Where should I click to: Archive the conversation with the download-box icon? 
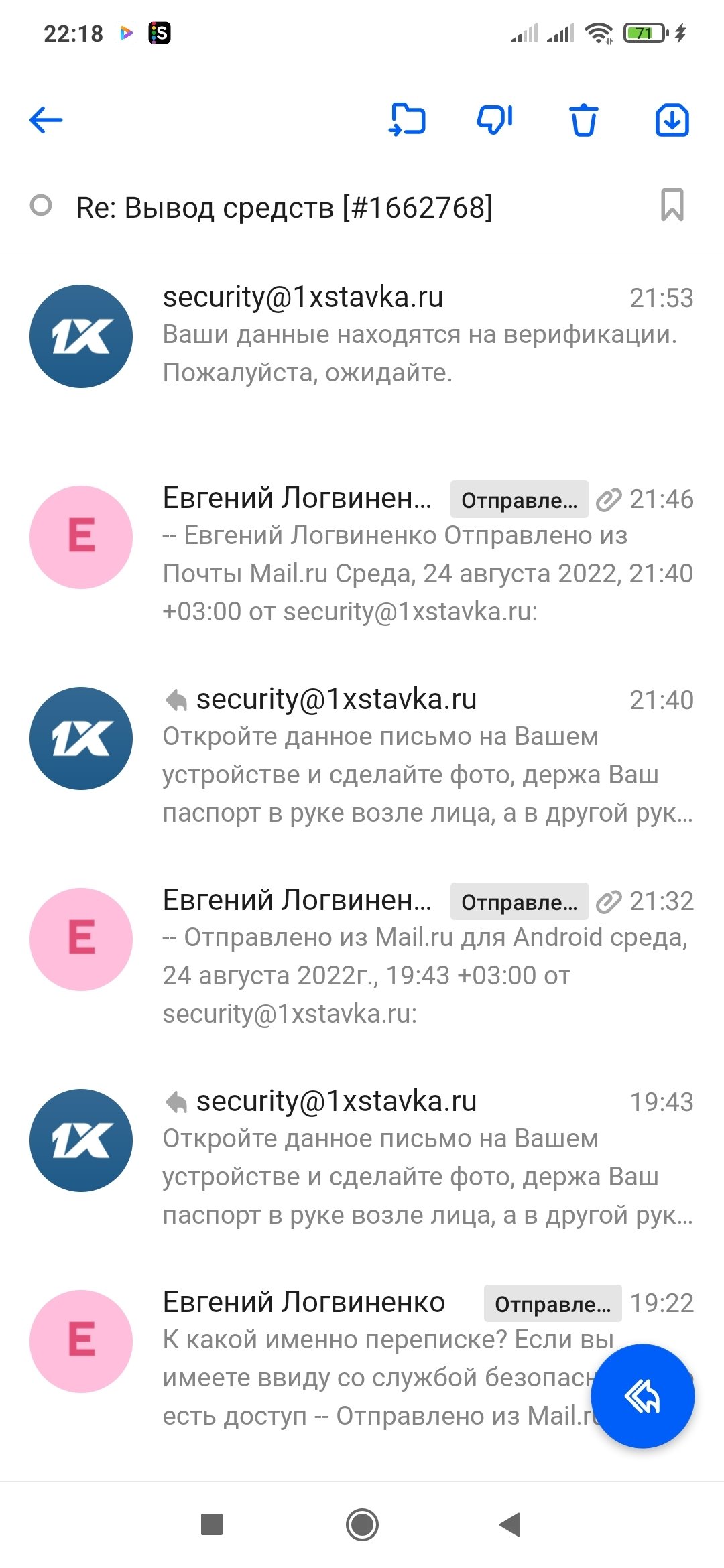point(672,121)
